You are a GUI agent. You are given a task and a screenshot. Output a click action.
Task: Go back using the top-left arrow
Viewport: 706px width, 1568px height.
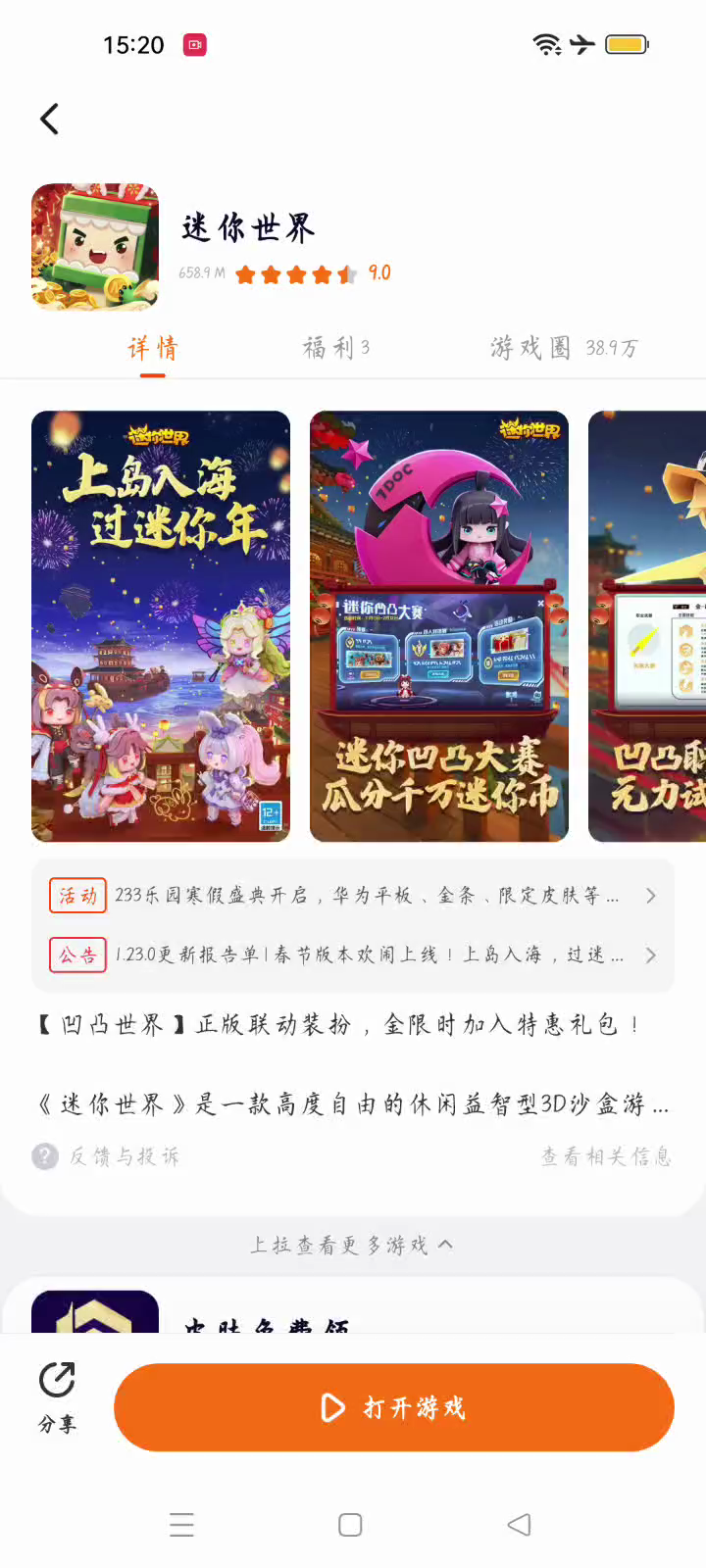click(x=49, y=120)
